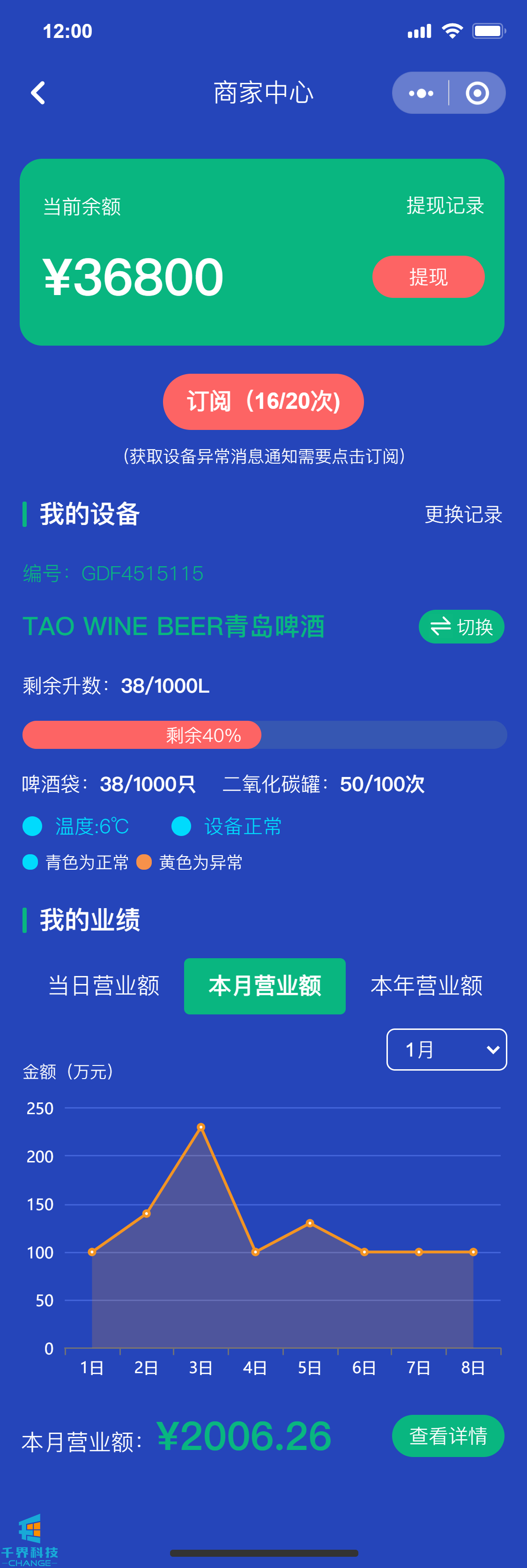The image size is (527, 1568).
Task: Expand the 1月 month dropdown
Action: [446, 1050]
